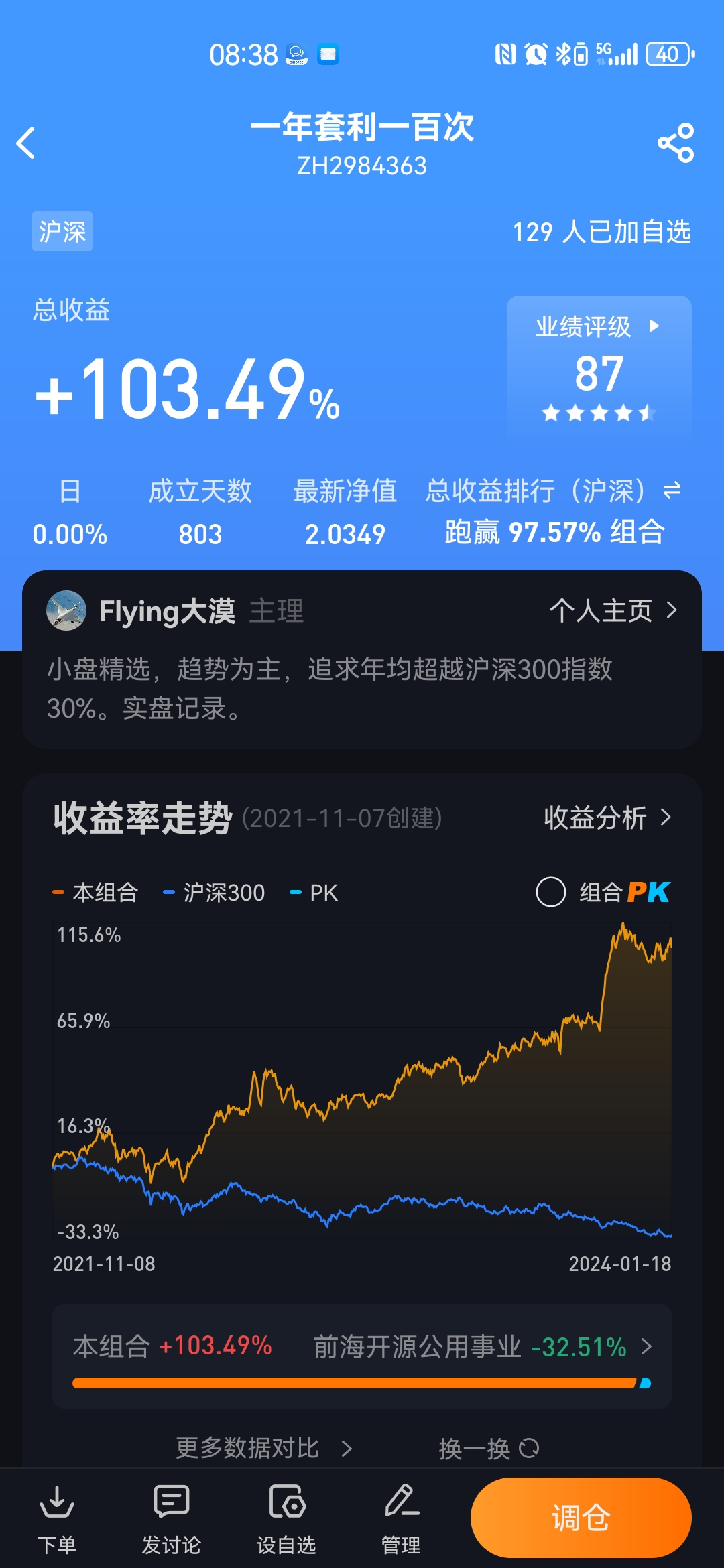The image size is (724, 1568).
Task: Share this portfolio
Action: [x=676, y=143]
